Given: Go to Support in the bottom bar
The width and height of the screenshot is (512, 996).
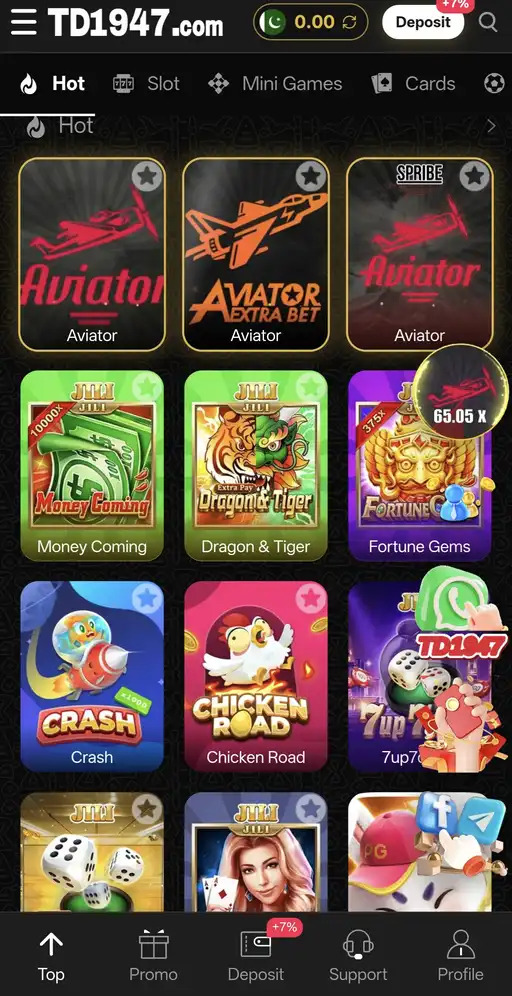Looking at the screenshot, I should point(358,955).
